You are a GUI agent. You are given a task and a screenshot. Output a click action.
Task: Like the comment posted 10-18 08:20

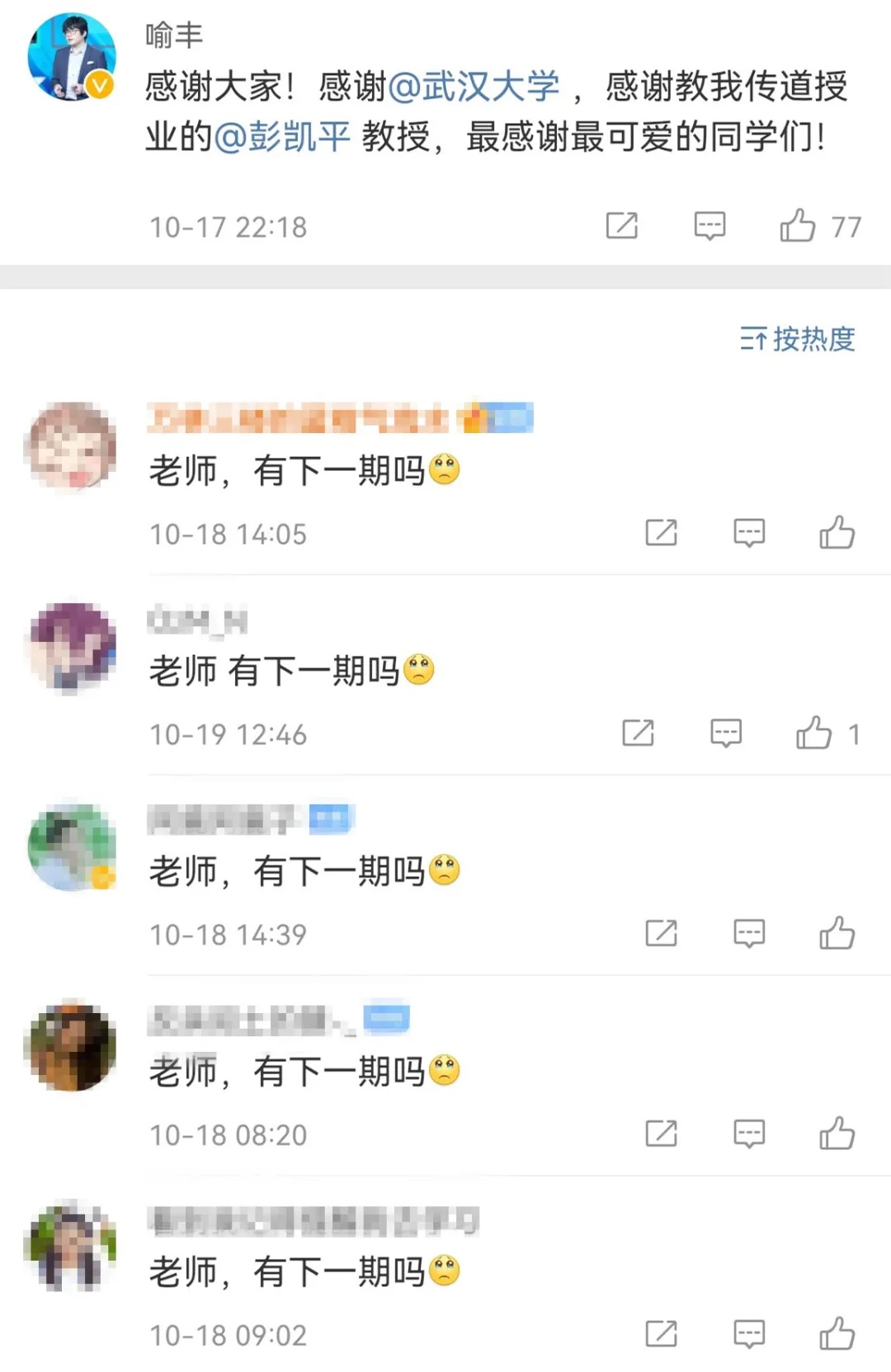[837, 1134]
